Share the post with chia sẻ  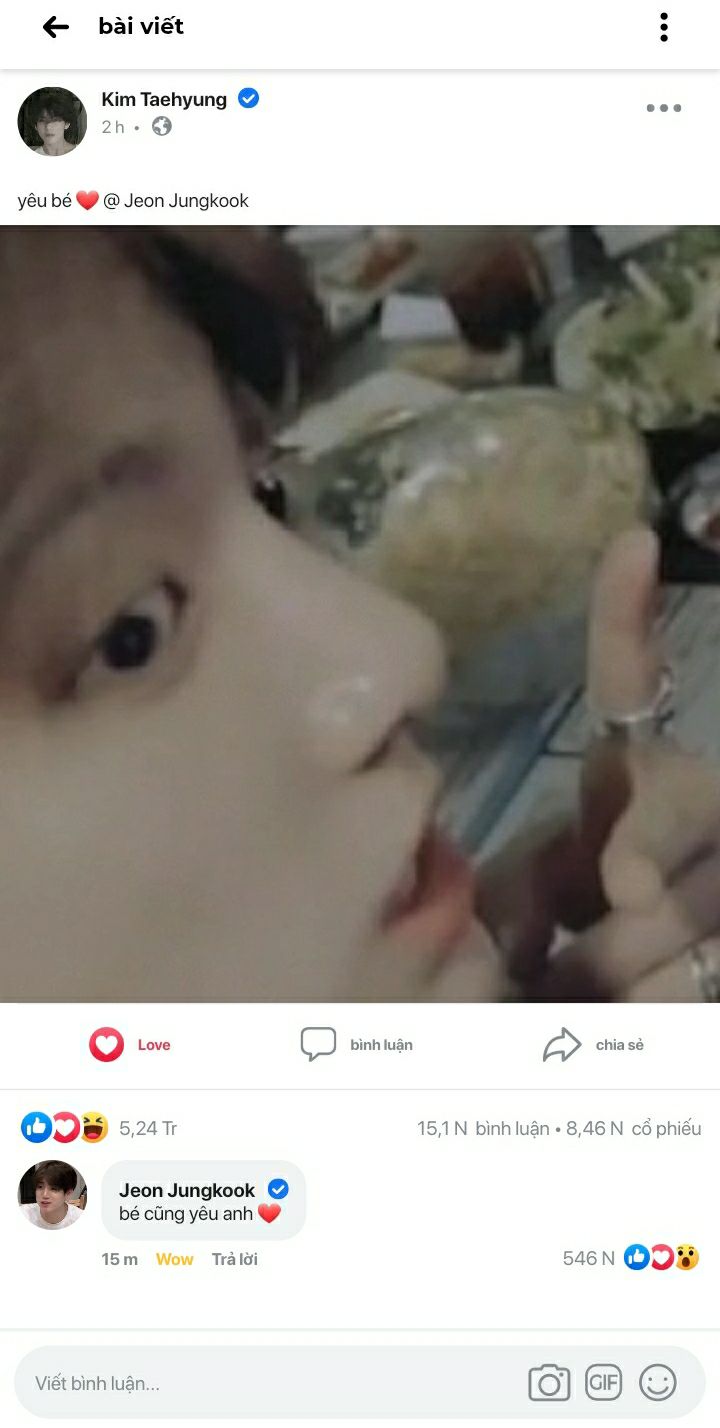(x=593, y=1045)
